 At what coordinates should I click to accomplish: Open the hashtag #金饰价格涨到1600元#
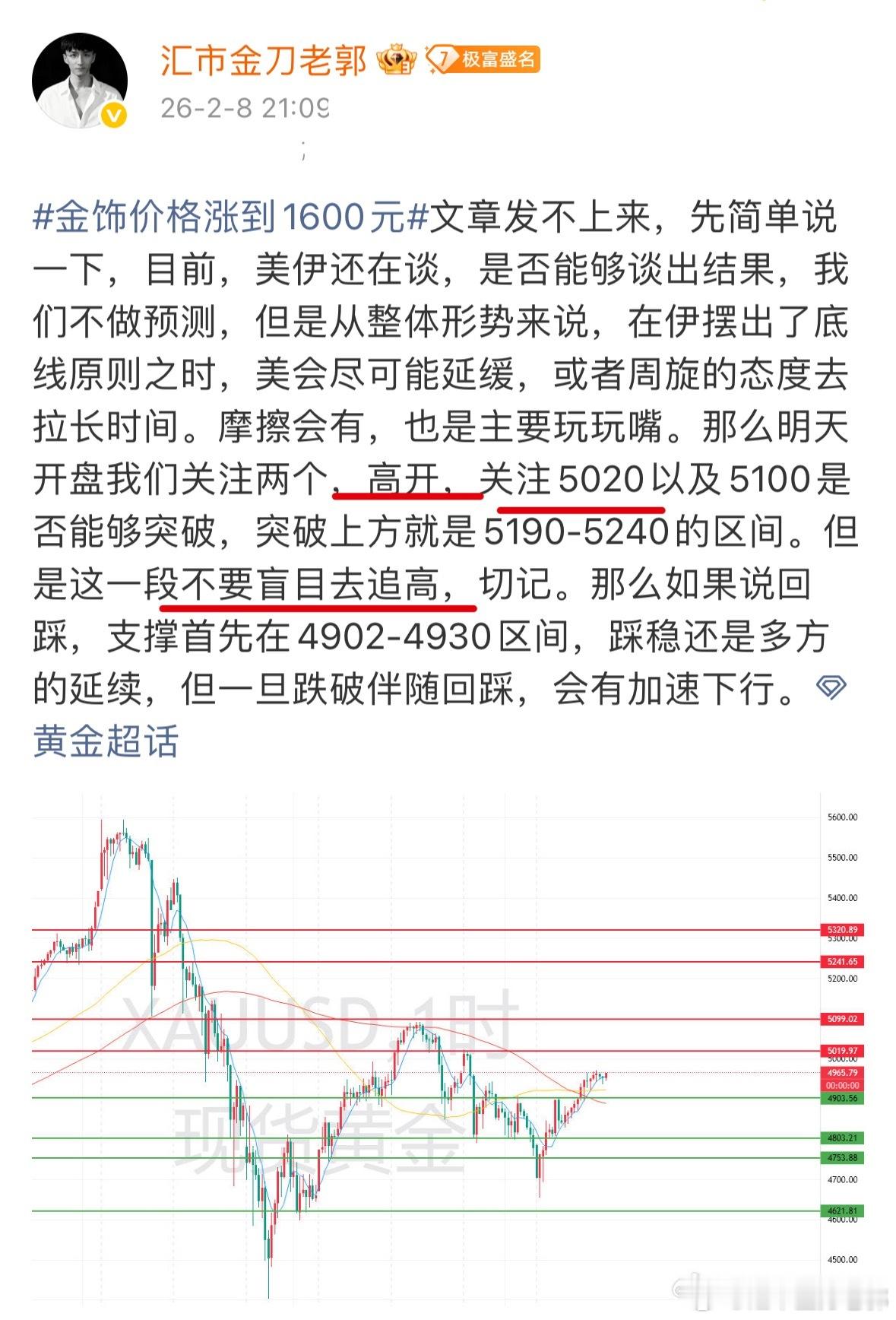(220, 219)
